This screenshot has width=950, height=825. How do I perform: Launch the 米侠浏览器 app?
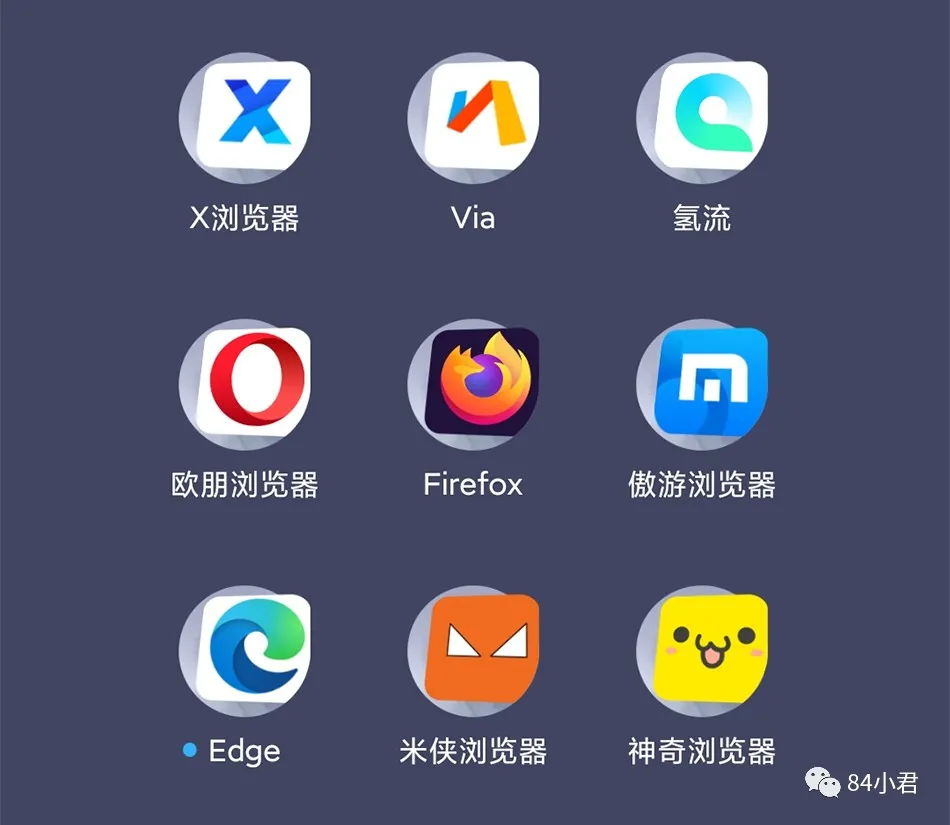pos(473,652)
